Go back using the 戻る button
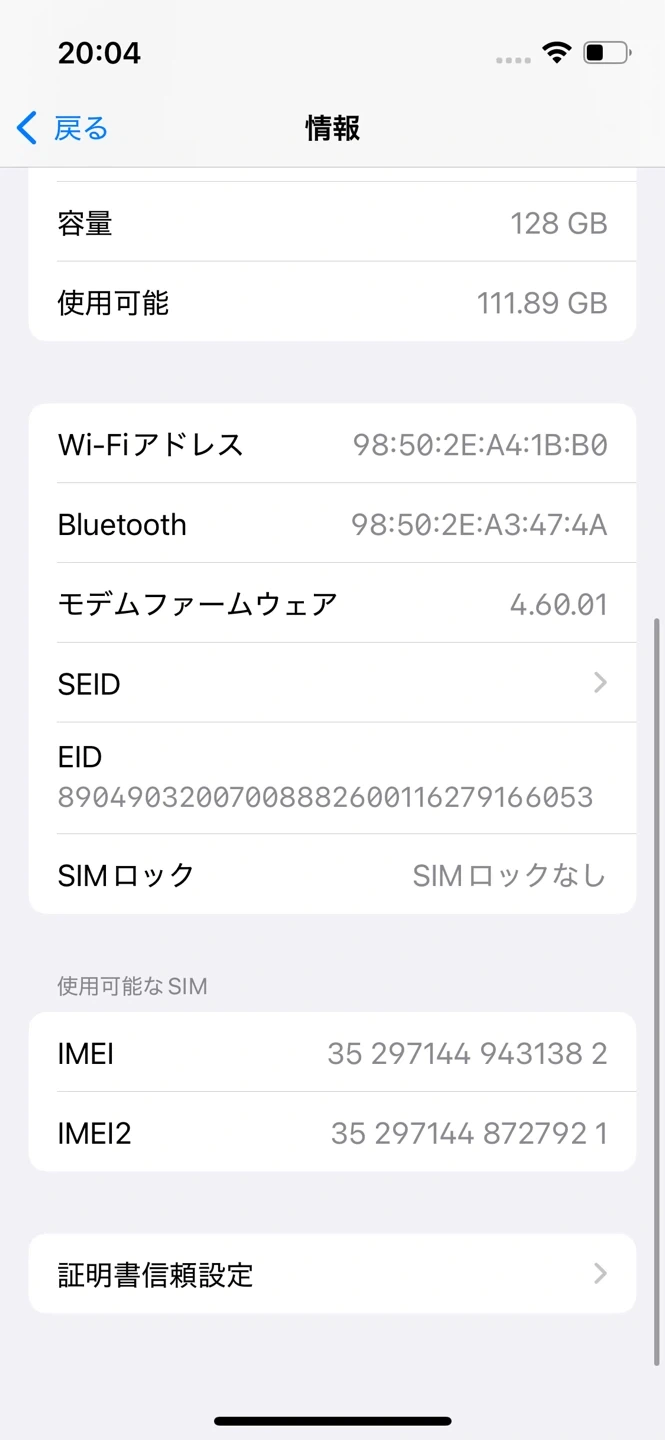The width and height of the screenshot is (665, 1440). (62, 128)
